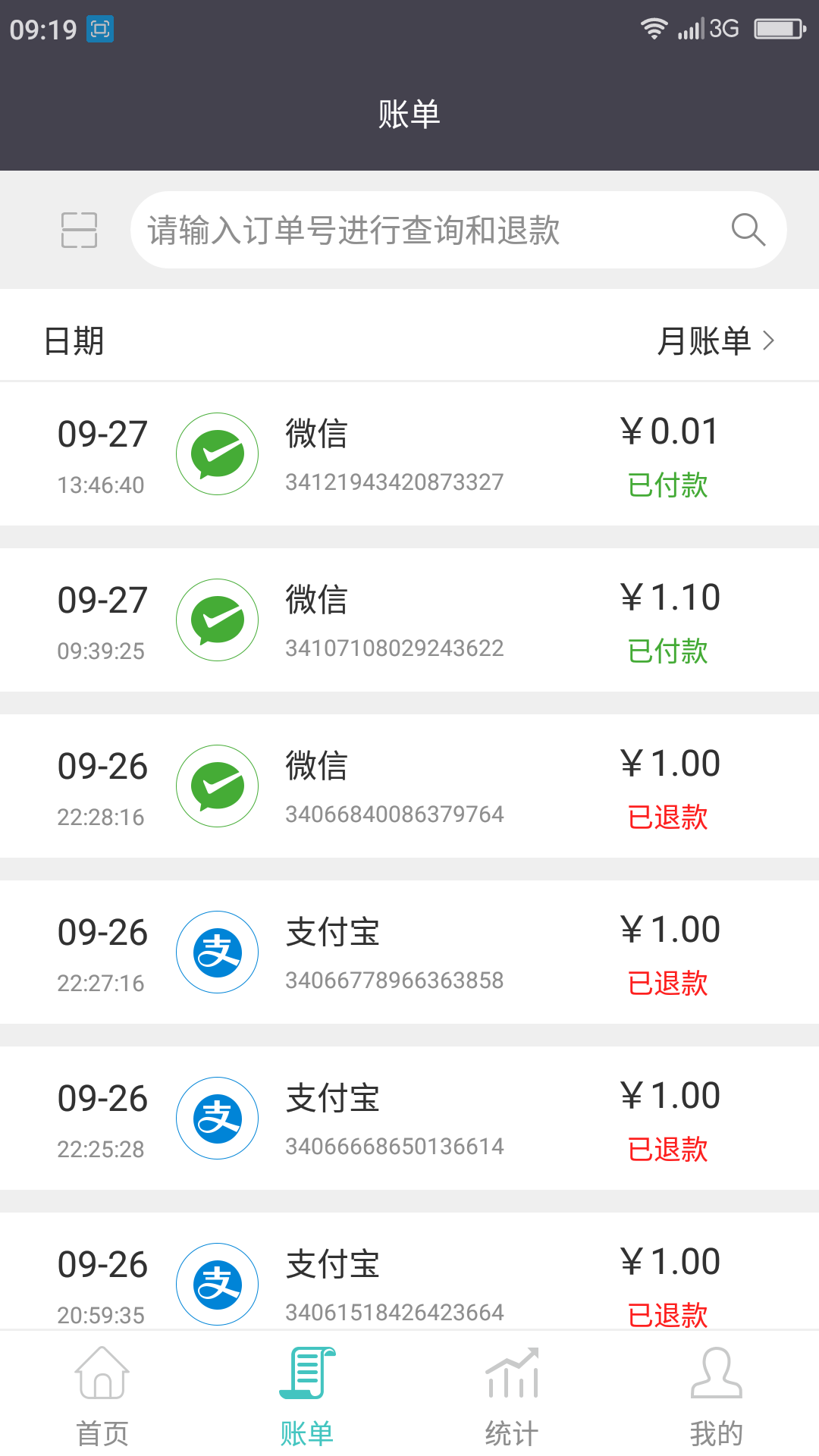
Task: Tap the magnifier search icon
Action: click(x=748, y=230)
